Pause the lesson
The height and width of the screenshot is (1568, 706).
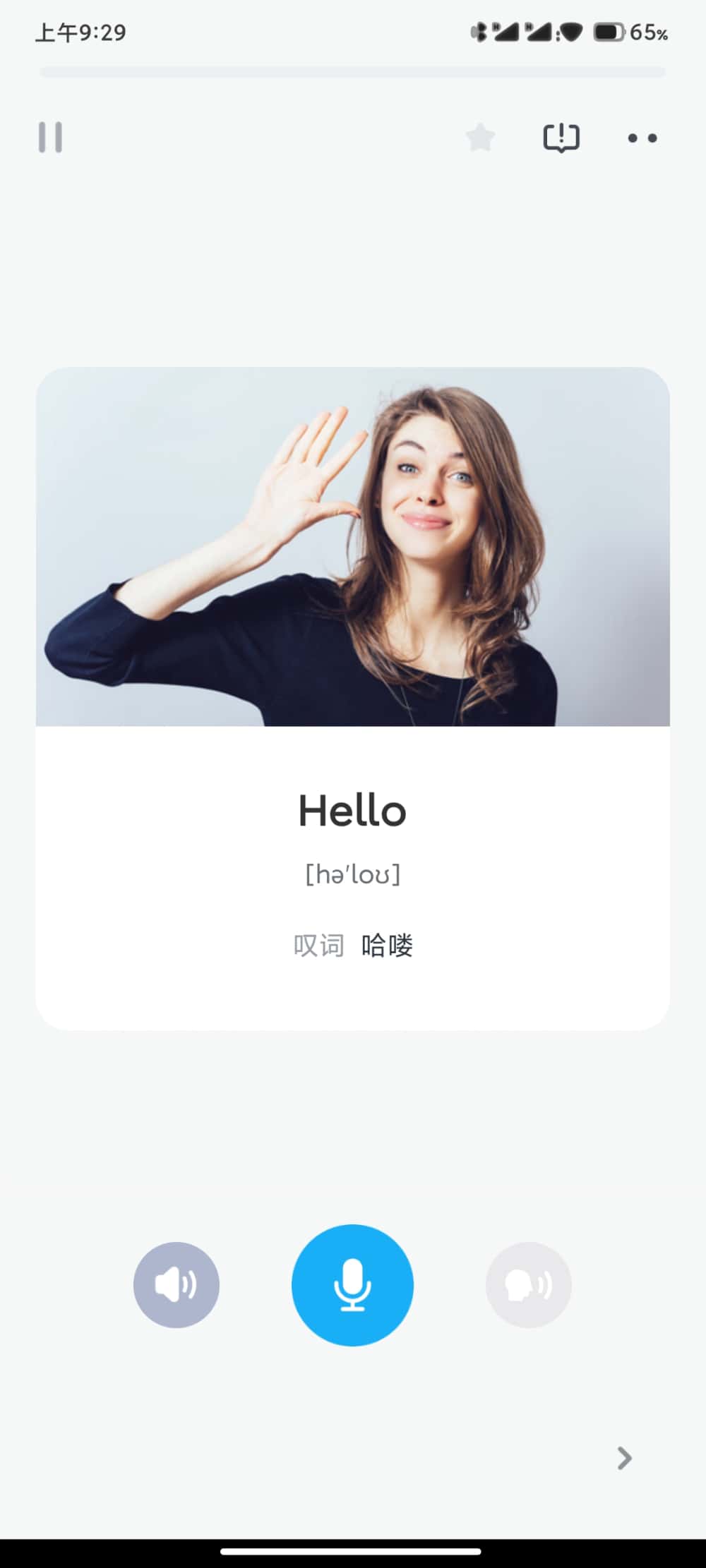click(x=50, y=138)
